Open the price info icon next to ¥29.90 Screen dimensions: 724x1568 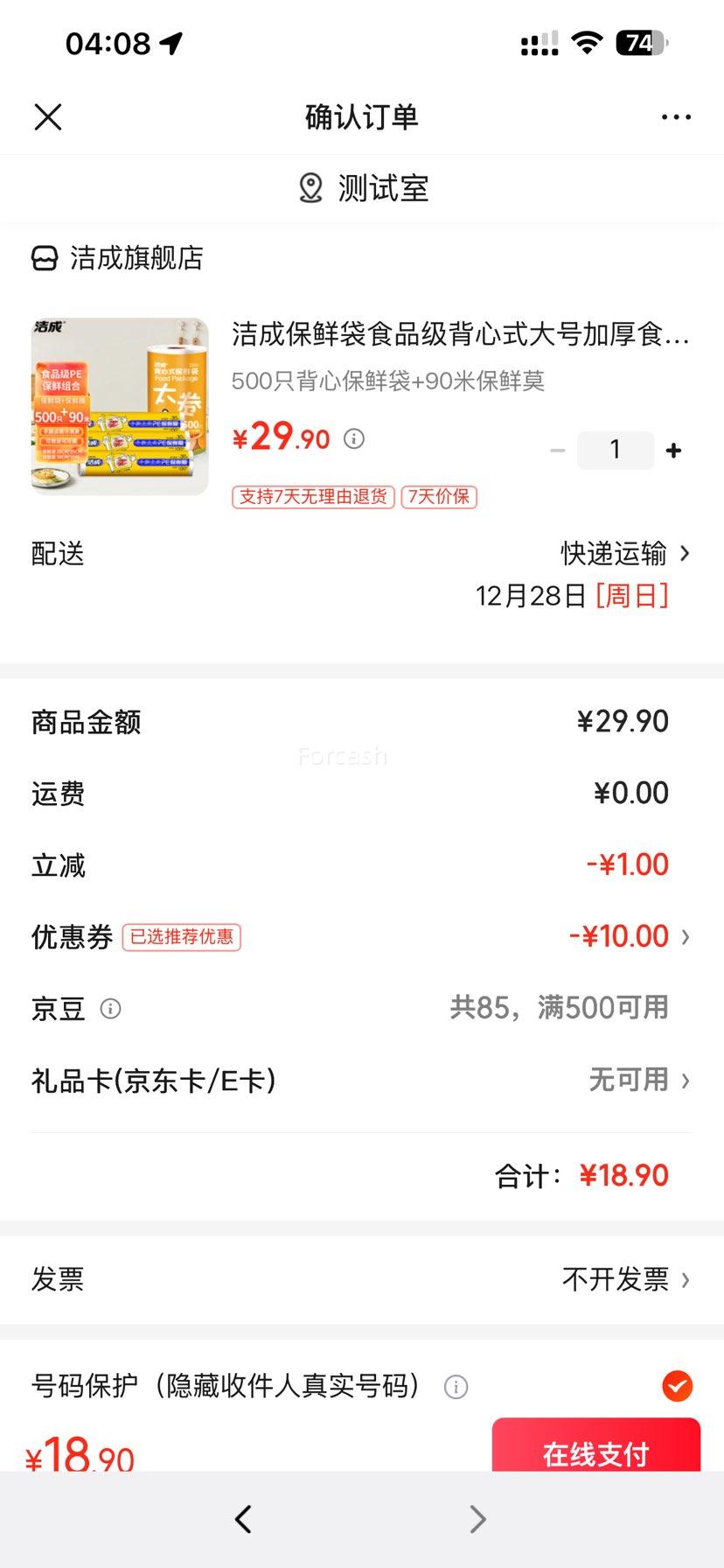pyautogui.click(x=353, y=438)
